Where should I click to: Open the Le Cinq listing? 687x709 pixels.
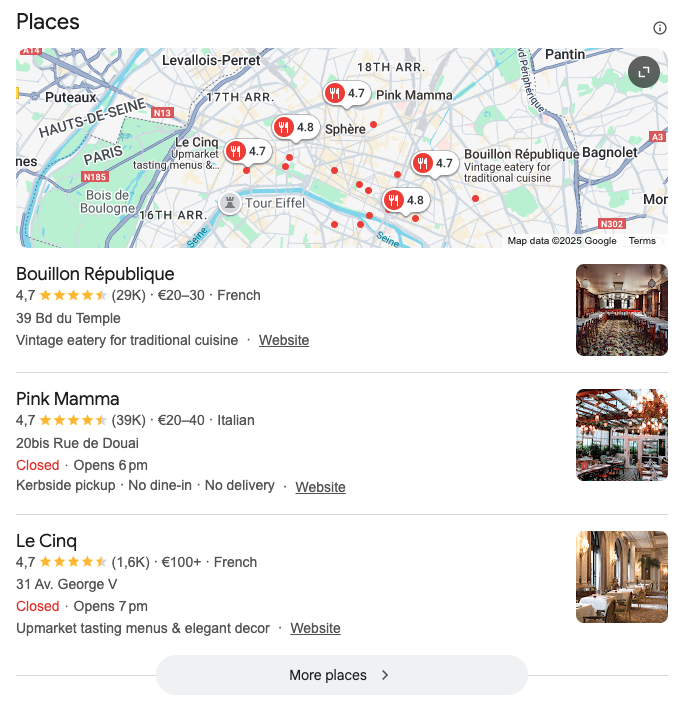46,541
